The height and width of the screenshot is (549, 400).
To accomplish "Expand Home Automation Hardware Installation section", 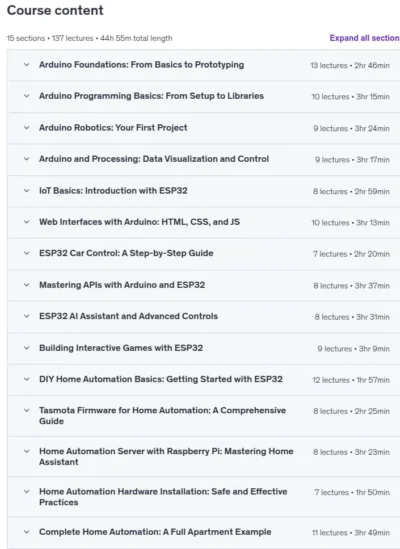I will pyautogui.click(x=204, y=496).
